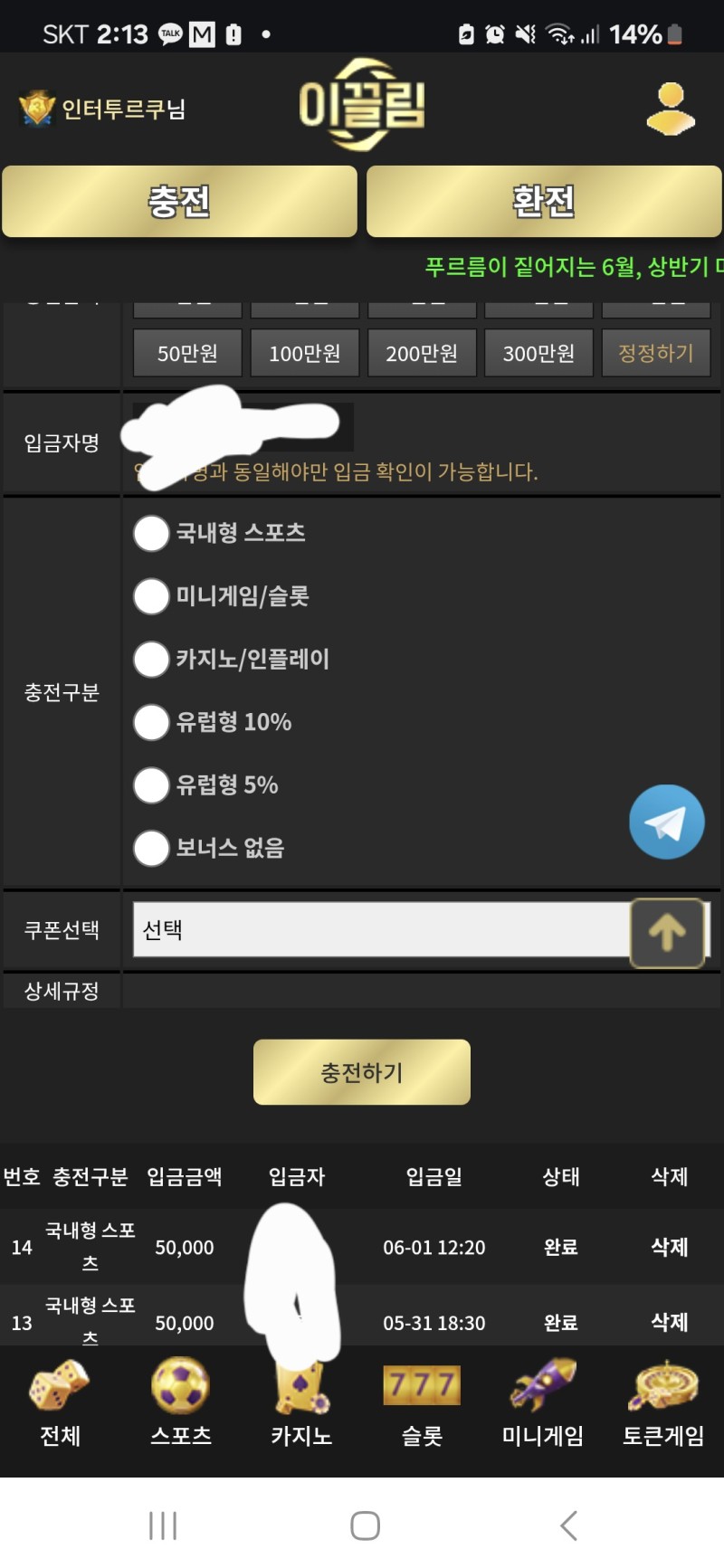This screenshot has width=724, height=1568.
Task: Open the Telegram support floating button
Action: click(x=667, y=822)
